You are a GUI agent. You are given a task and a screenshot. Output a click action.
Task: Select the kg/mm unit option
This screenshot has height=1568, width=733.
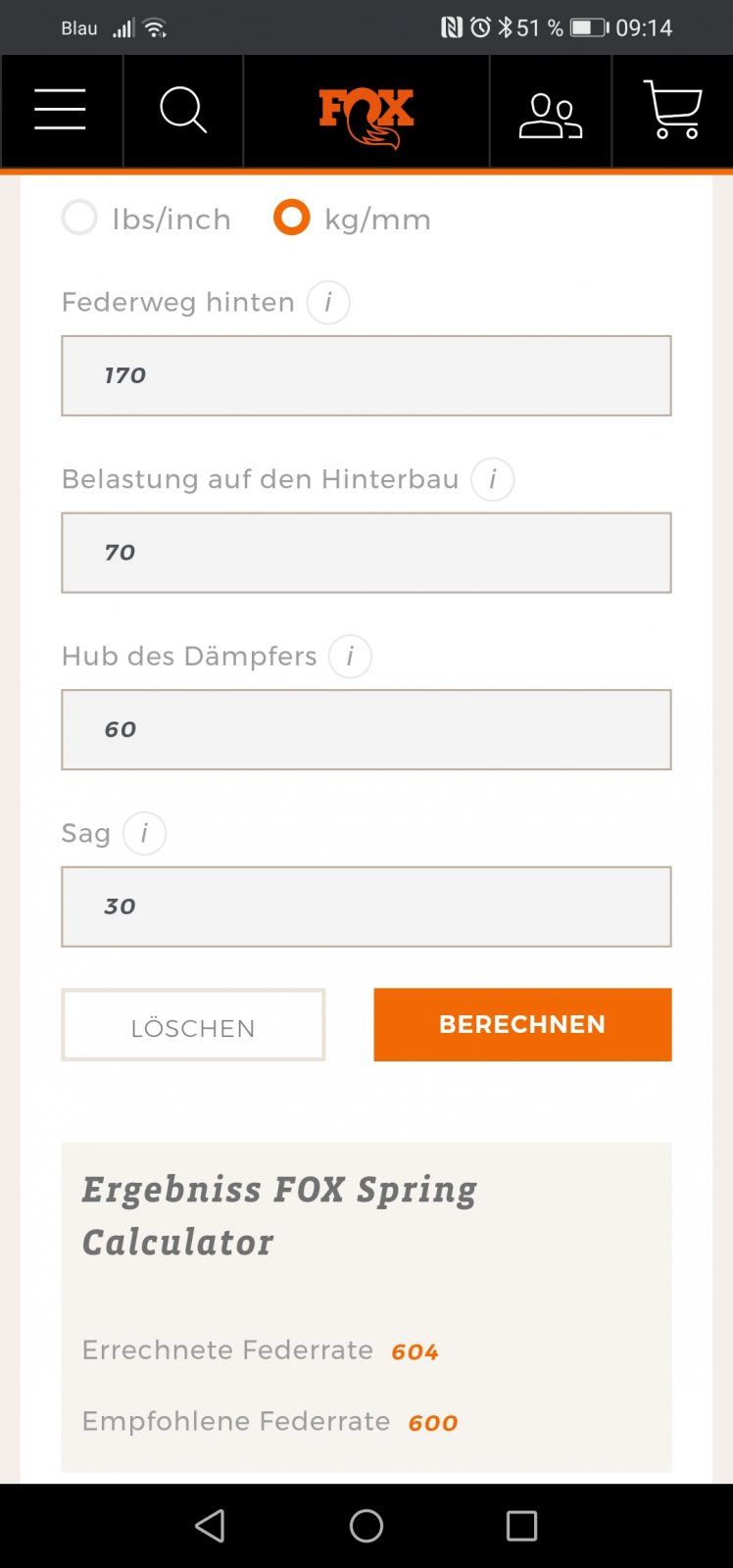[x=292, y=218]
